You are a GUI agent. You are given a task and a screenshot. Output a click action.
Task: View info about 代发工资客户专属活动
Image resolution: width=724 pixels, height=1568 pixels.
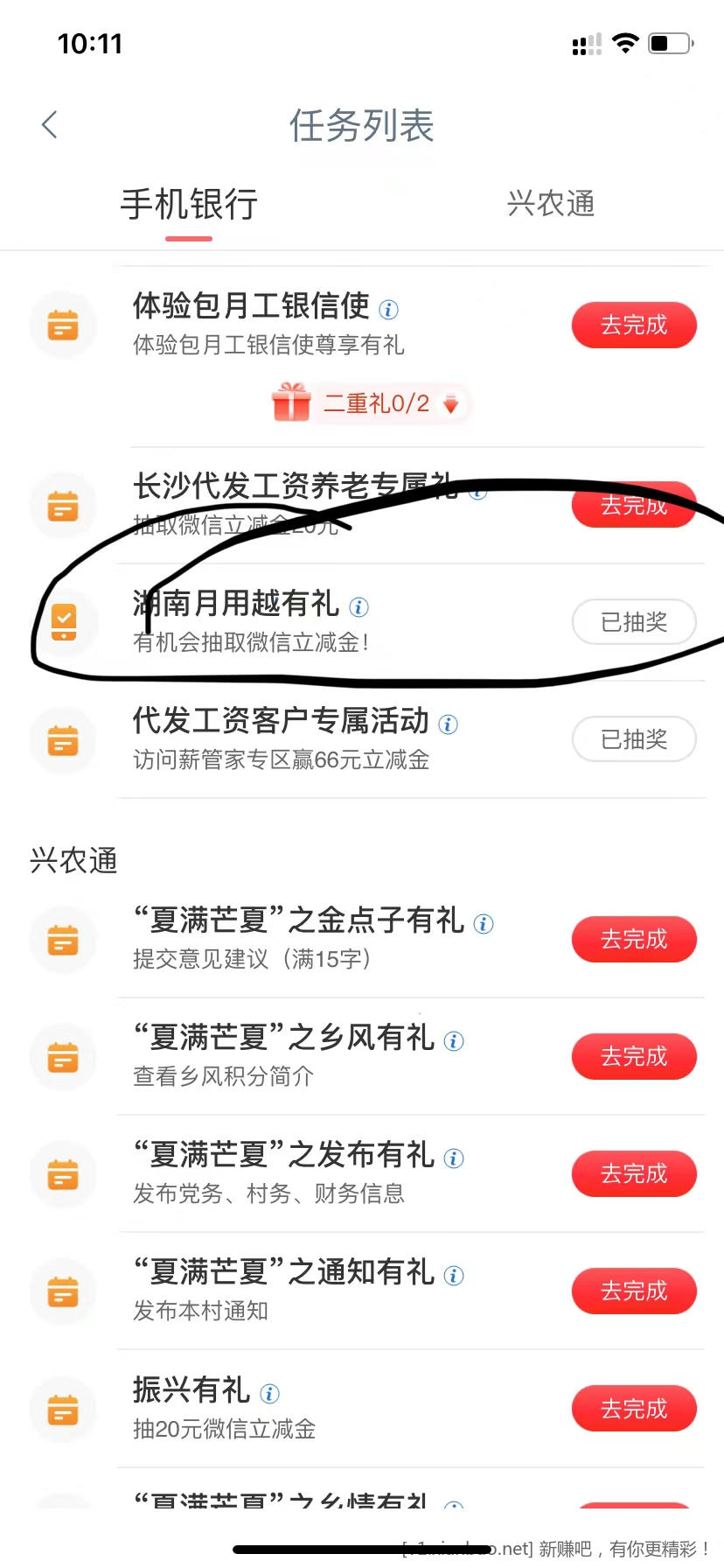pyautogui.click(x=449, y=724)
